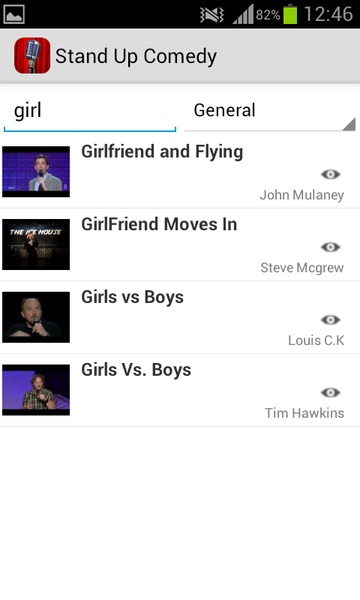Tap the search field containing "girl"
This screenshot has height=600, width=360.
click(90, 111)
